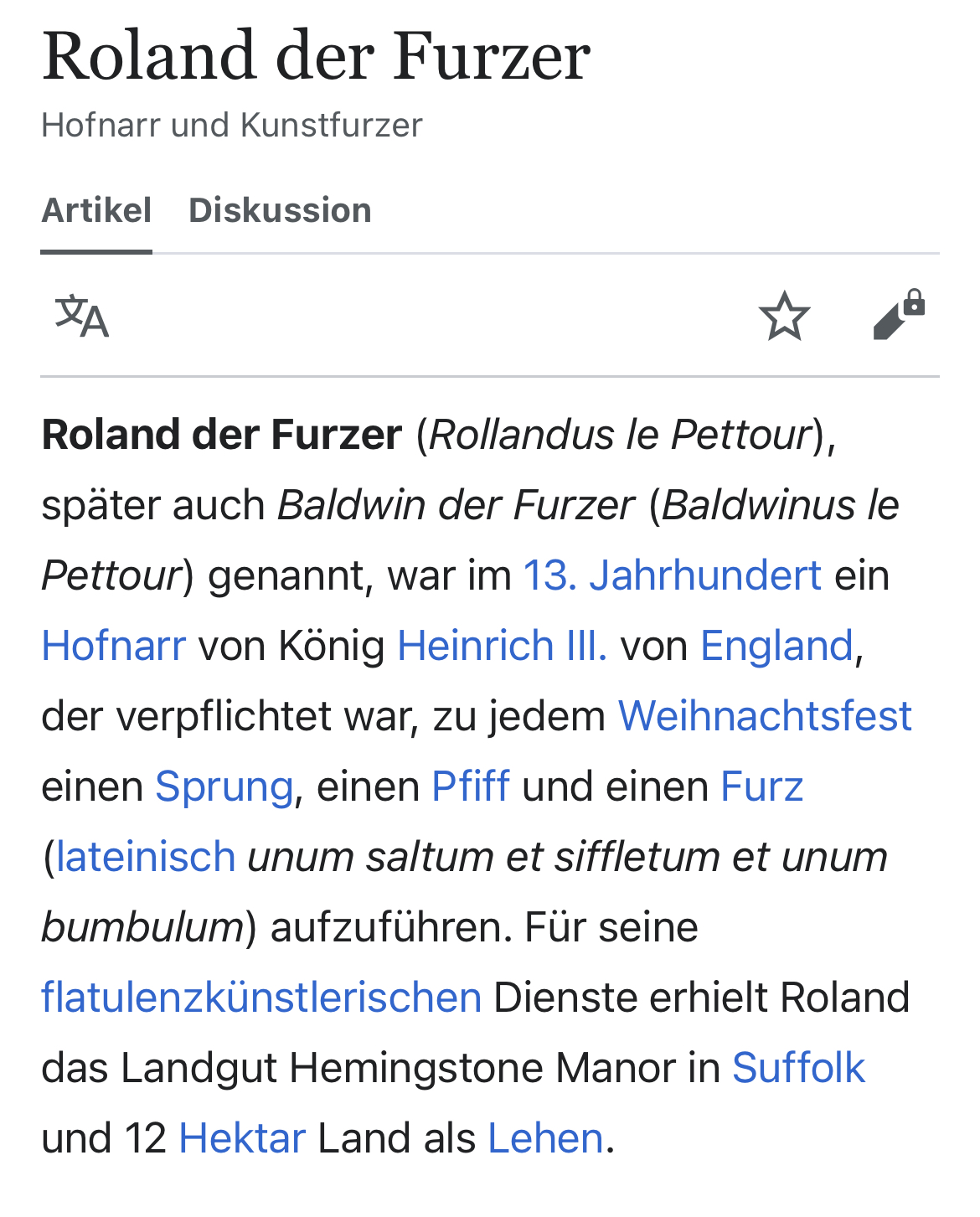Follow the Heinrich III. link
980x1217 pixels.
coord(502,647)
